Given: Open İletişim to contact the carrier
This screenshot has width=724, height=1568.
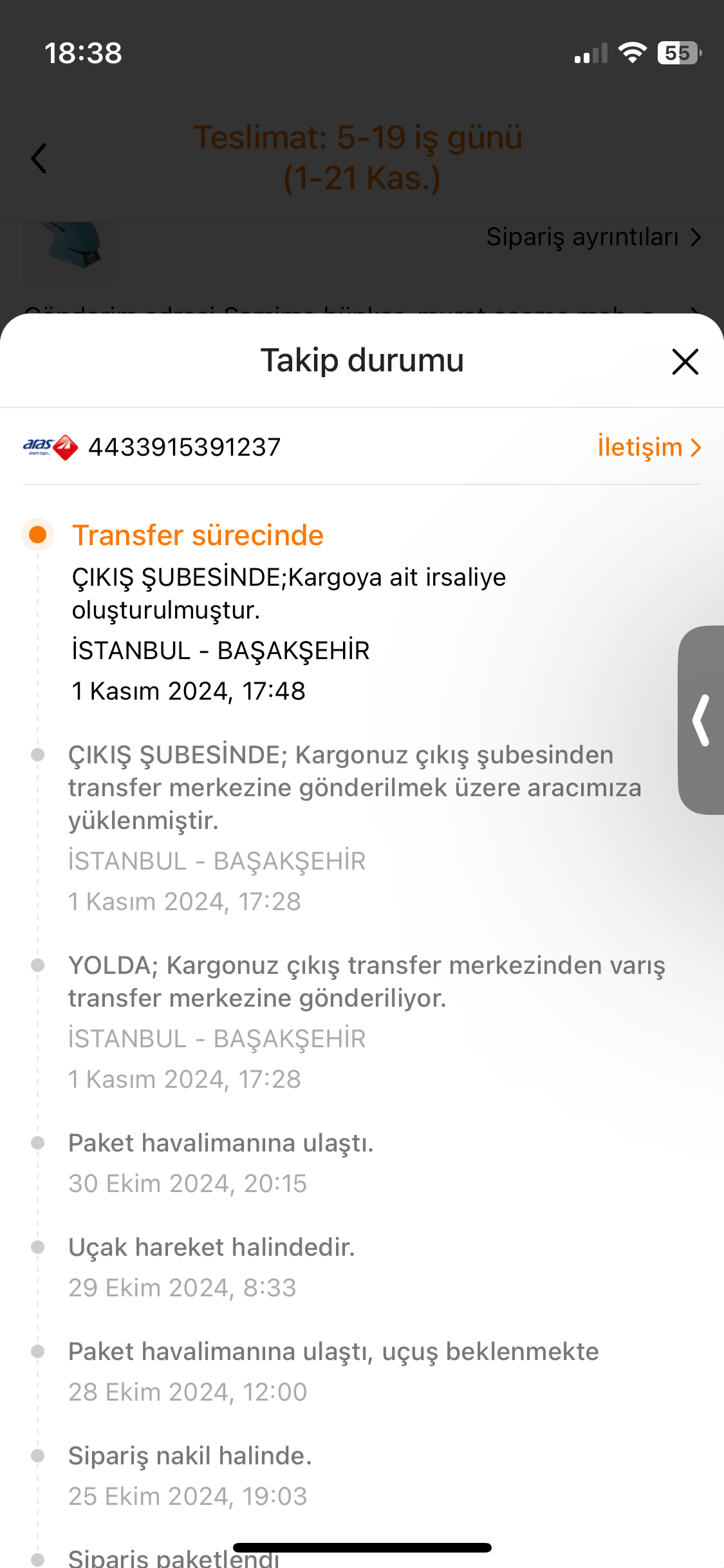Looking at the screenshot, I should pos(649,447).
